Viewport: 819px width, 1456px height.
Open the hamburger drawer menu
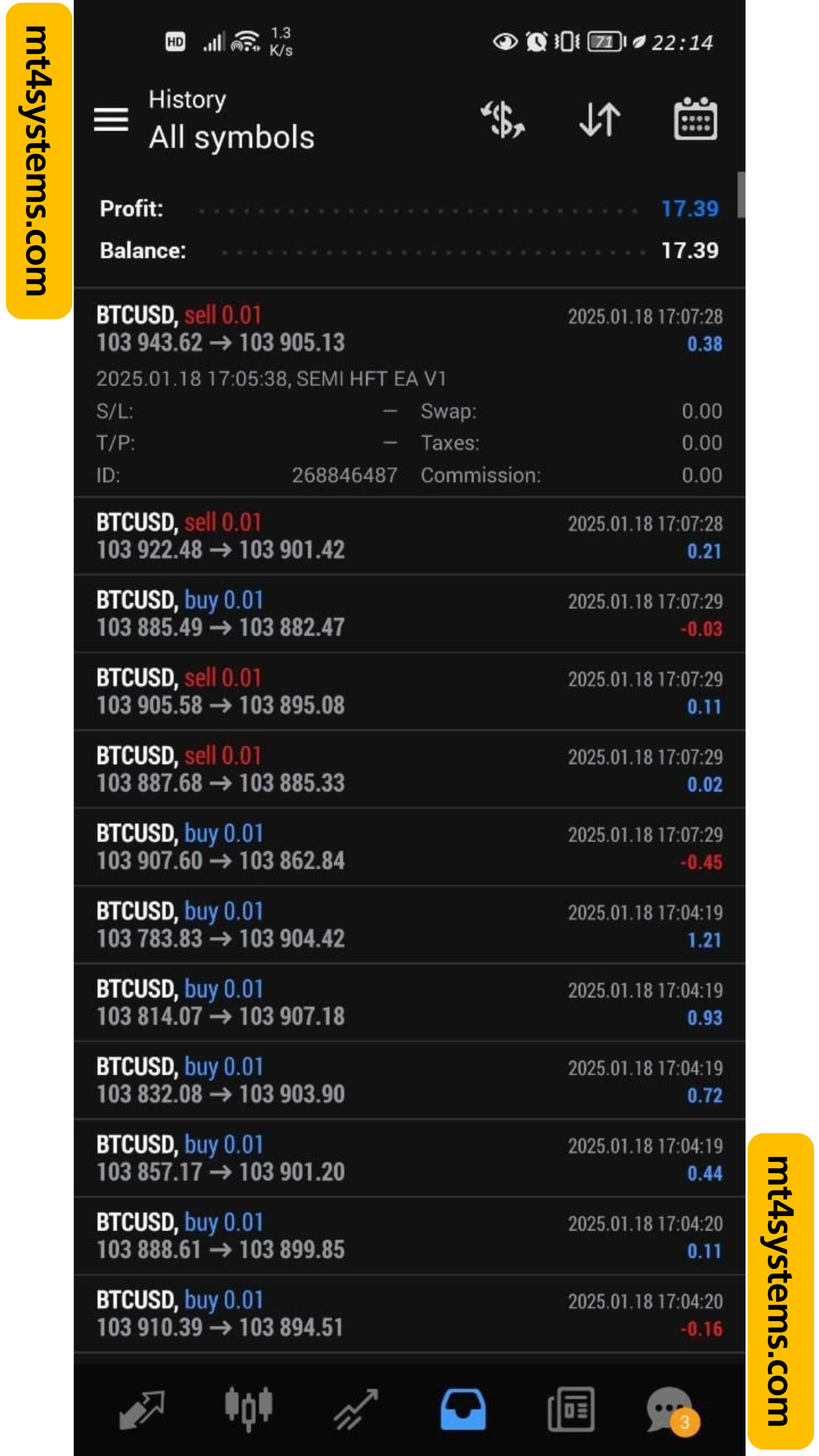[x=111, y=119]
